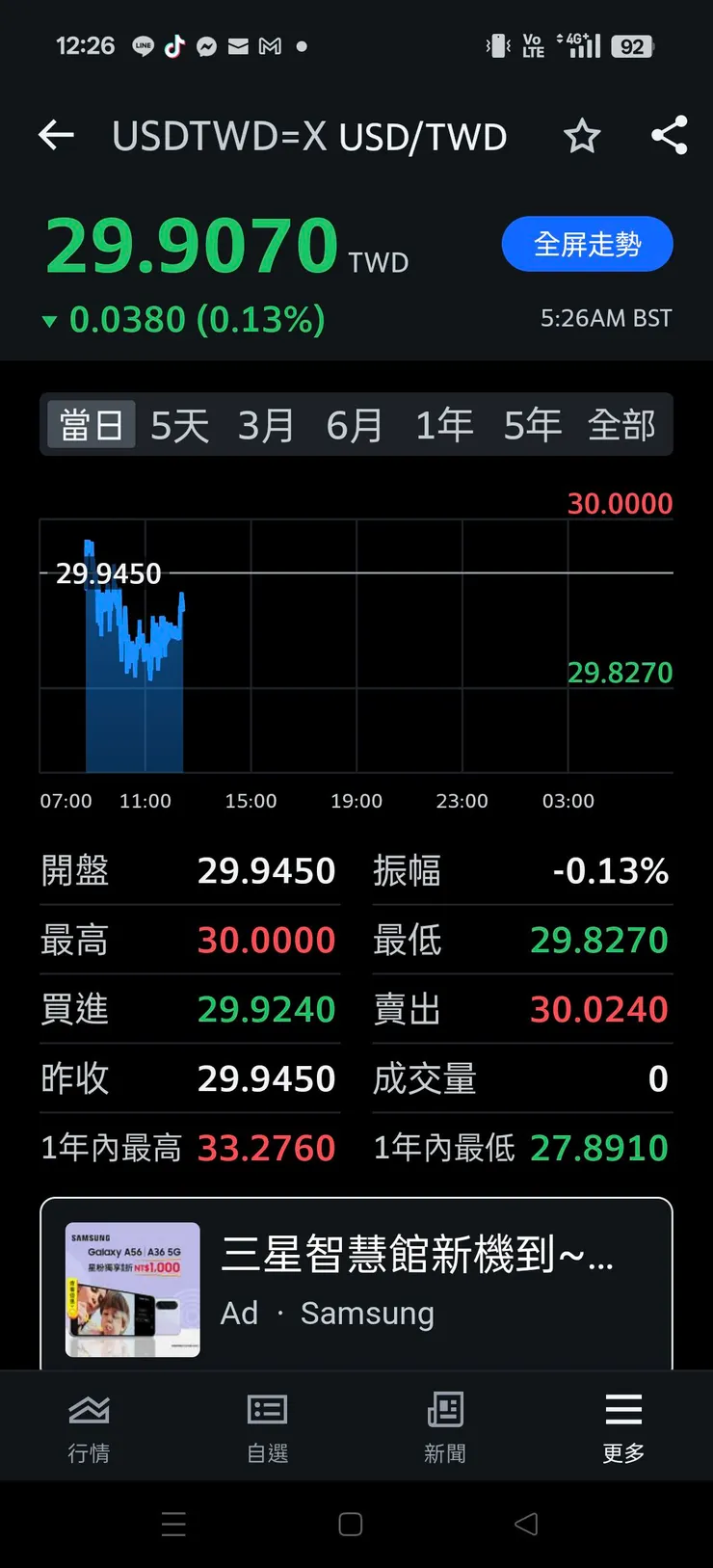Switch to the 6月 tab

(356, 423)
